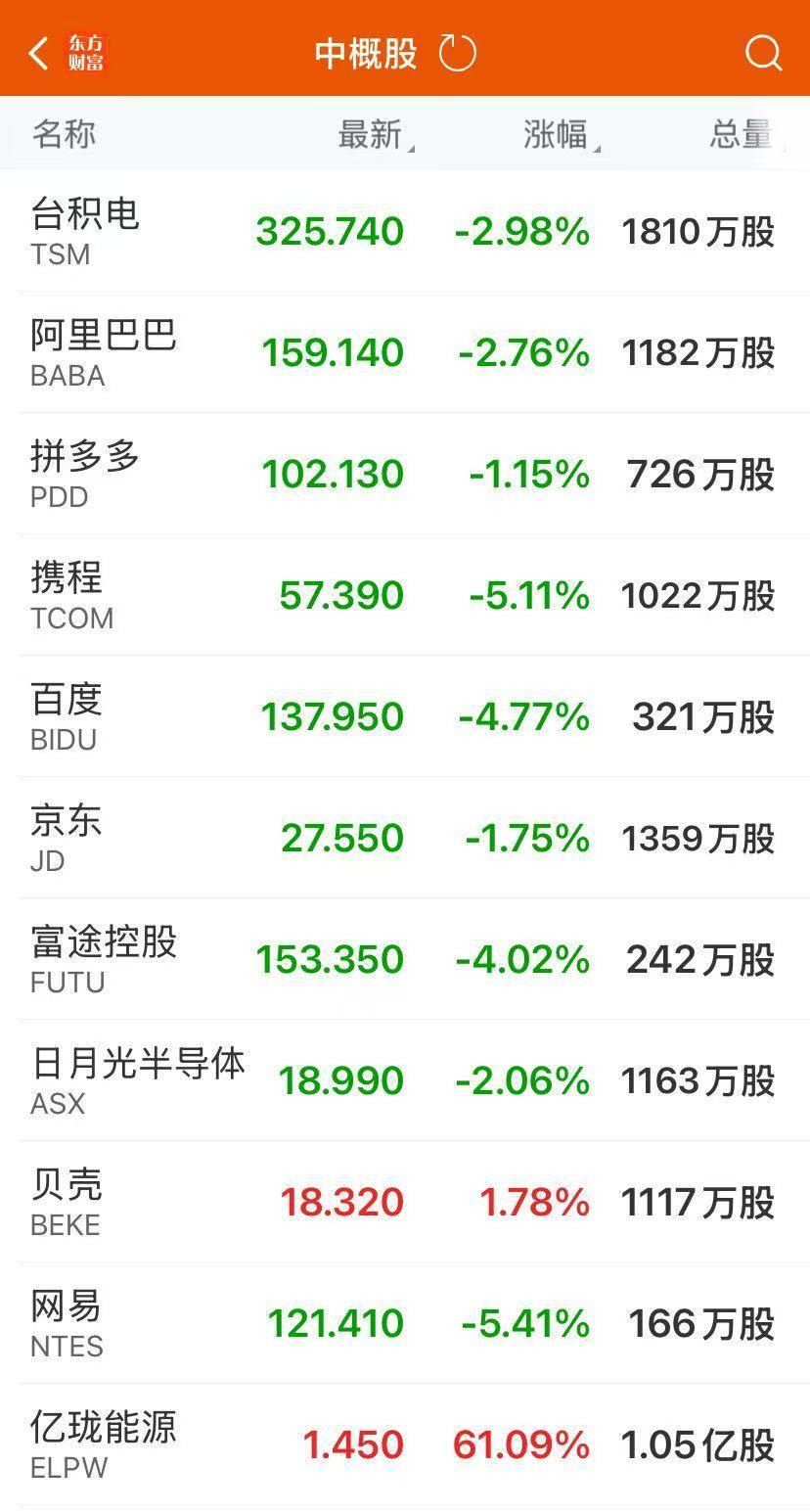This screenshot has width=810, height=1512.
Task: Open the search magnifier icon
Action: click(x=763, y=53)
